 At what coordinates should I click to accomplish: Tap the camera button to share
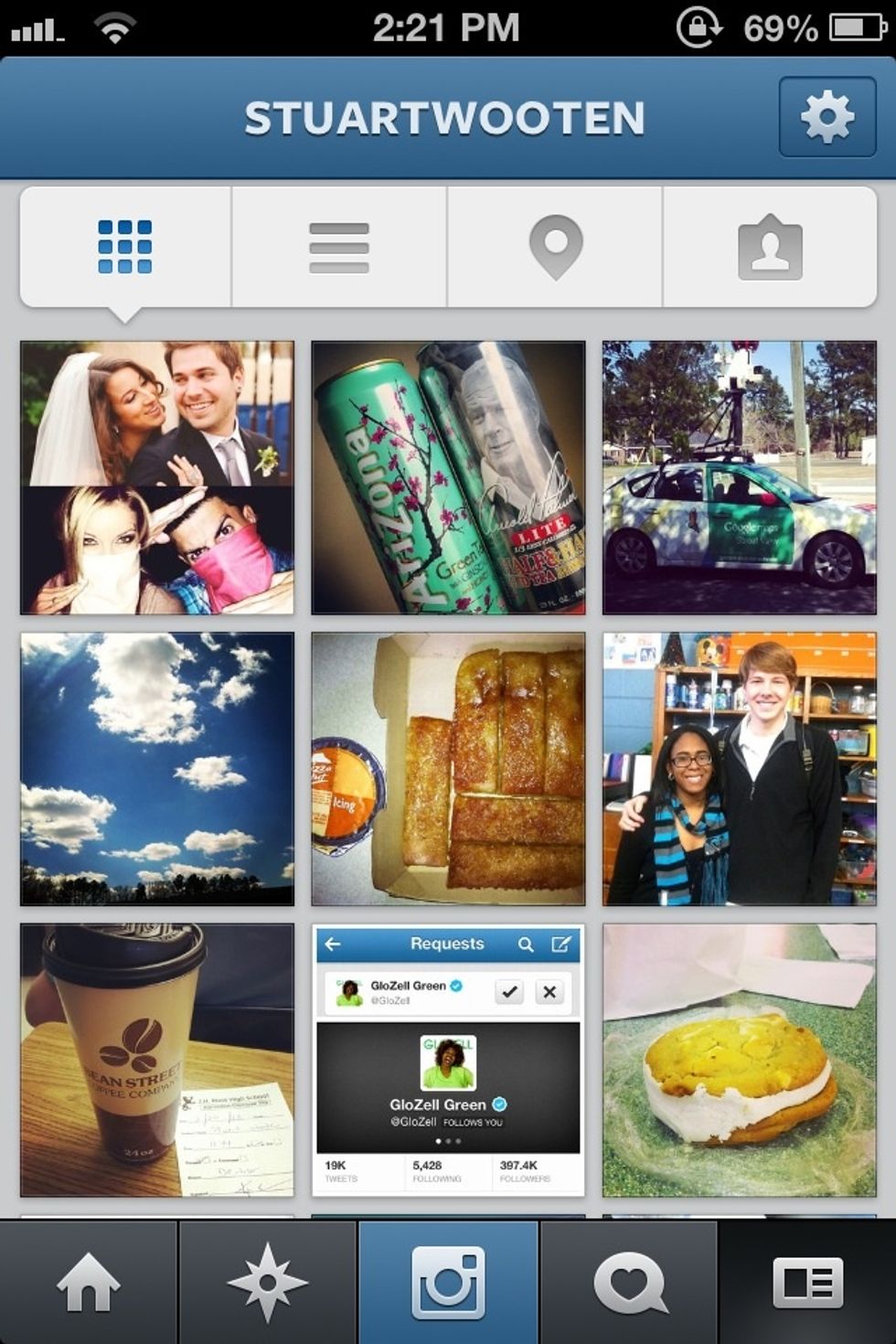click(x=448, y=1283)
